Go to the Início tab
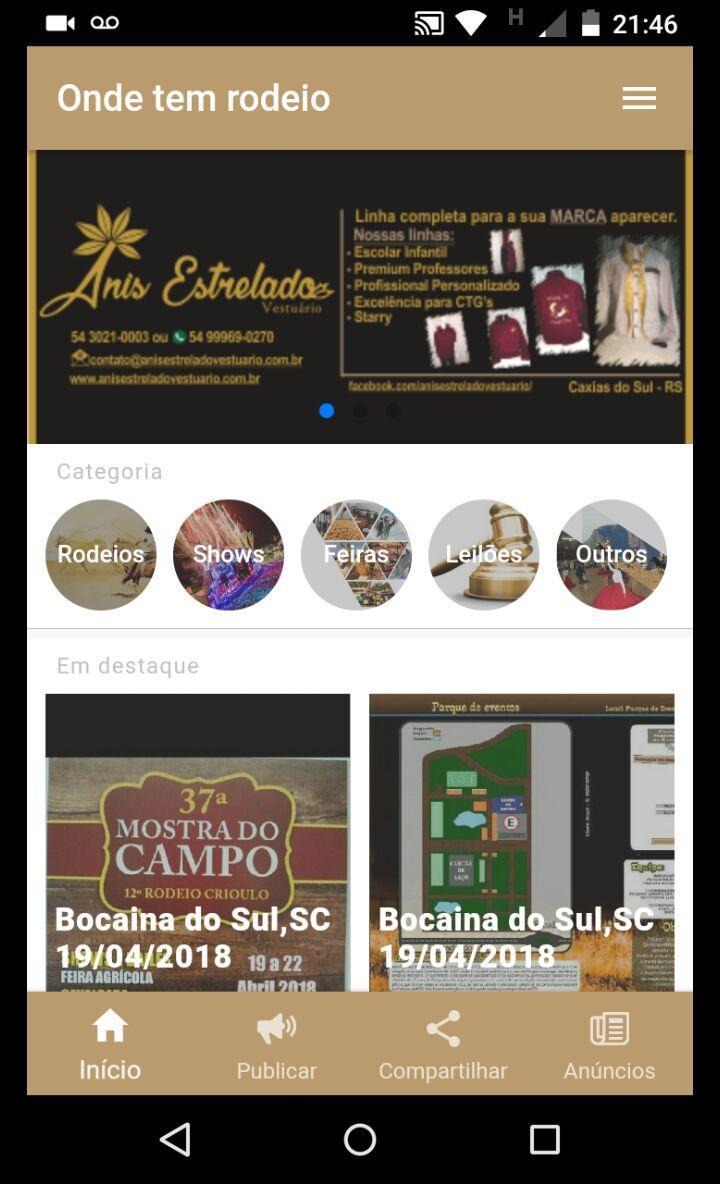The image size is (720, 1184). click(x=110, y=1045)
